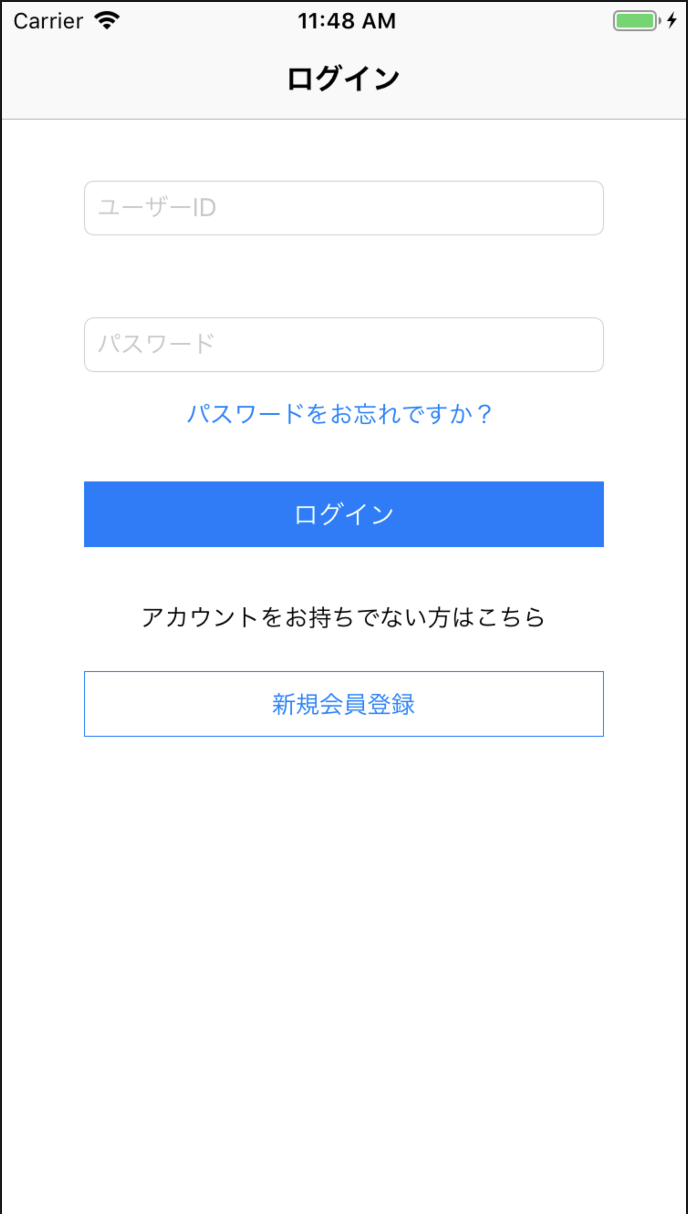Focus the ユーザーID text field
Image resolution: width=688 pixels, height=1214 pixels.
[343, 208]
